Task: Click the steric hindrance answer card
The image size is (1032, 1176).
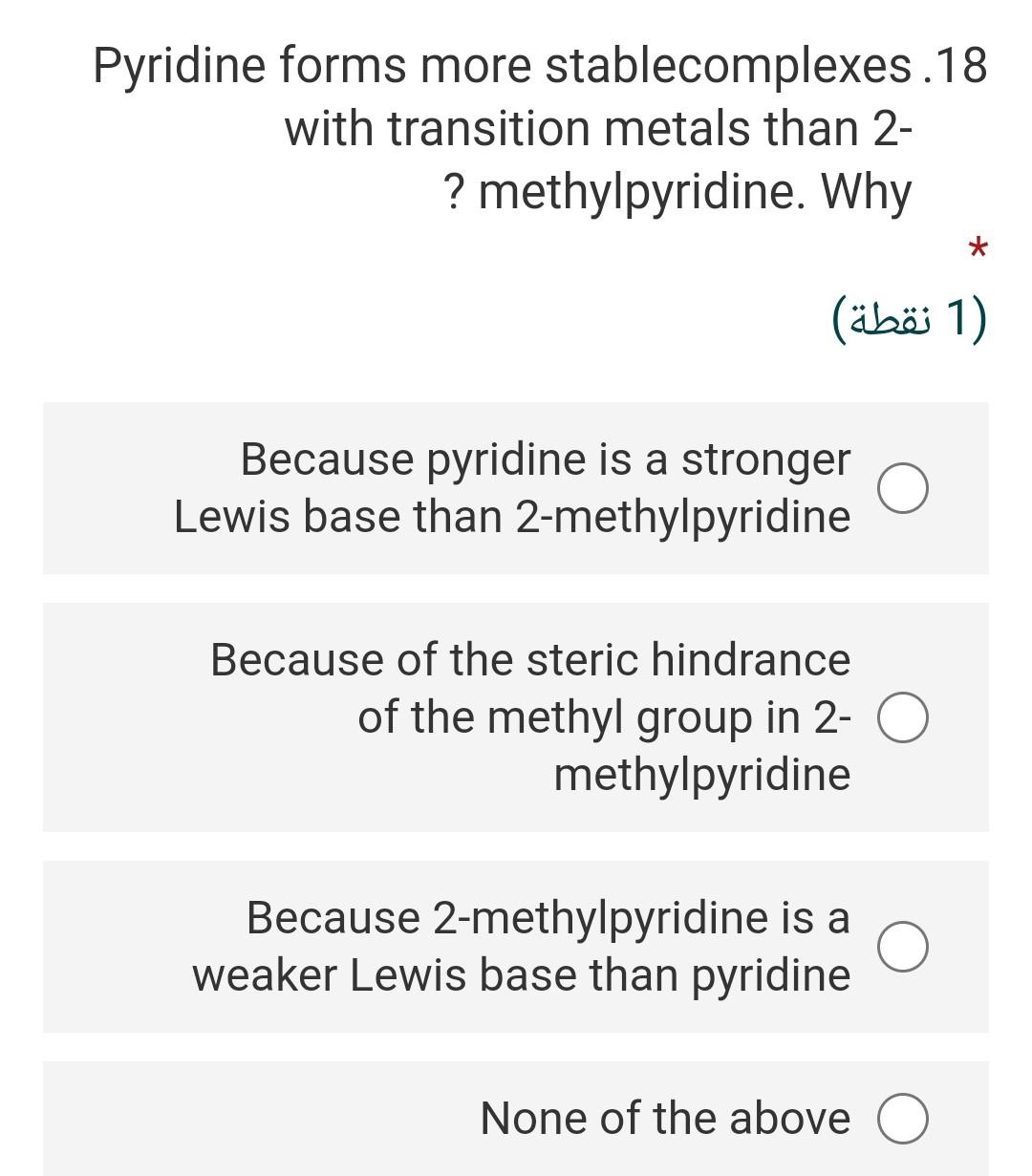Action: [516, 716]
